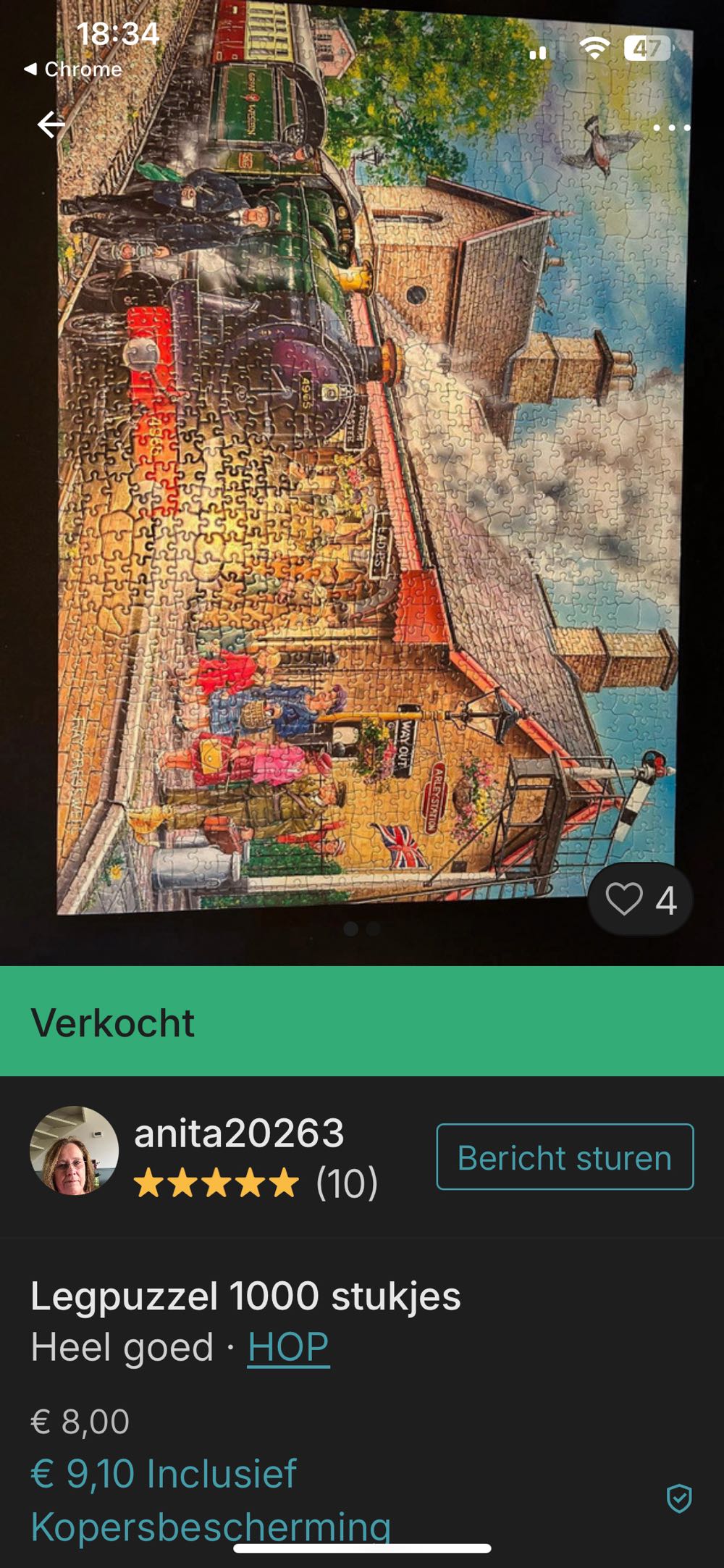Like this puzzle listing with the heart
Image resolution: width=724 pixels, height=1568 pixels.
click(624, 900)
